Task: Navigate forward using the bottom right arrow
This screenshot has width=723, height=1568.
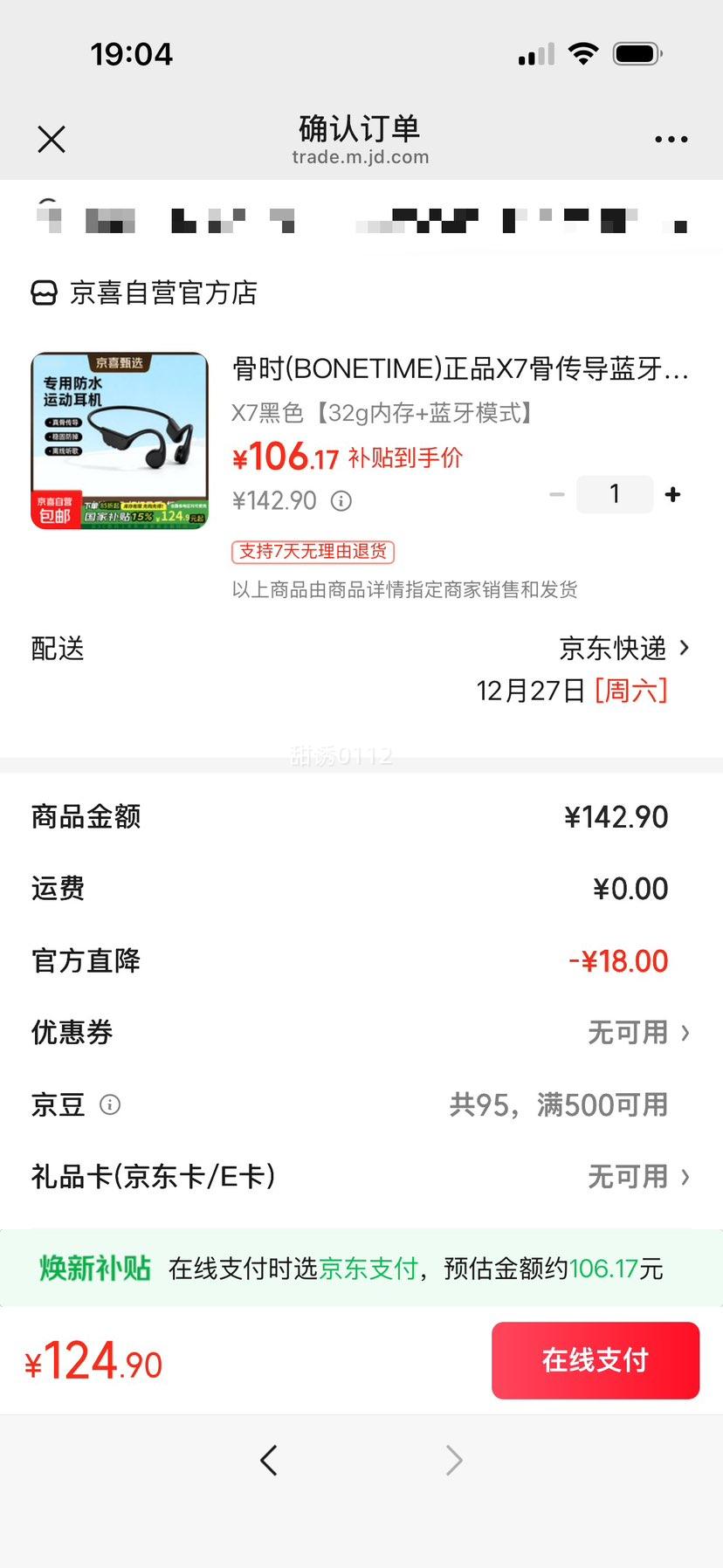Action: pos(452,1460)
